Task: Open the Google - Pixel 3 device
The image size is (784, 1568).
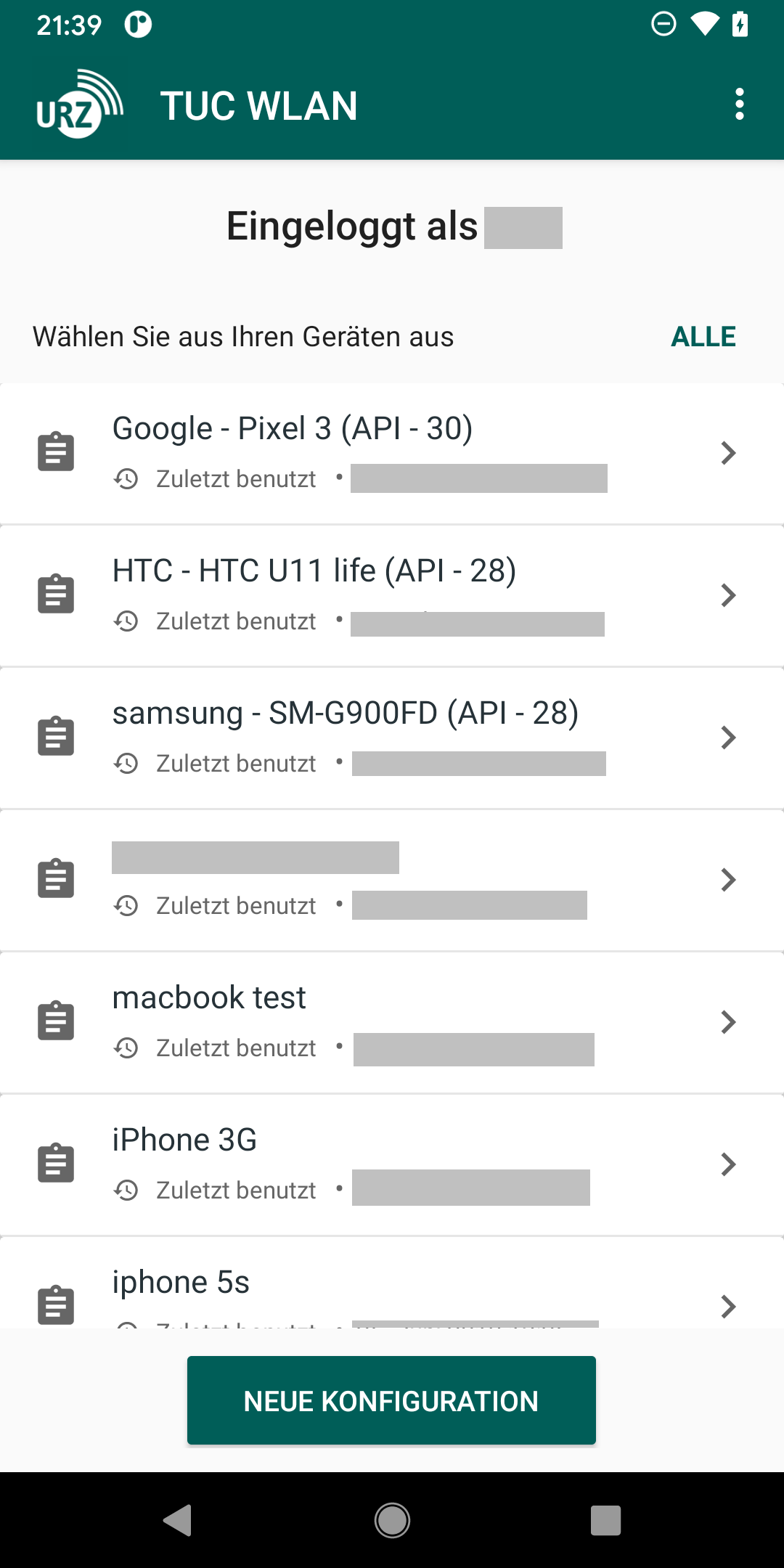Action: tap(392, 453)
